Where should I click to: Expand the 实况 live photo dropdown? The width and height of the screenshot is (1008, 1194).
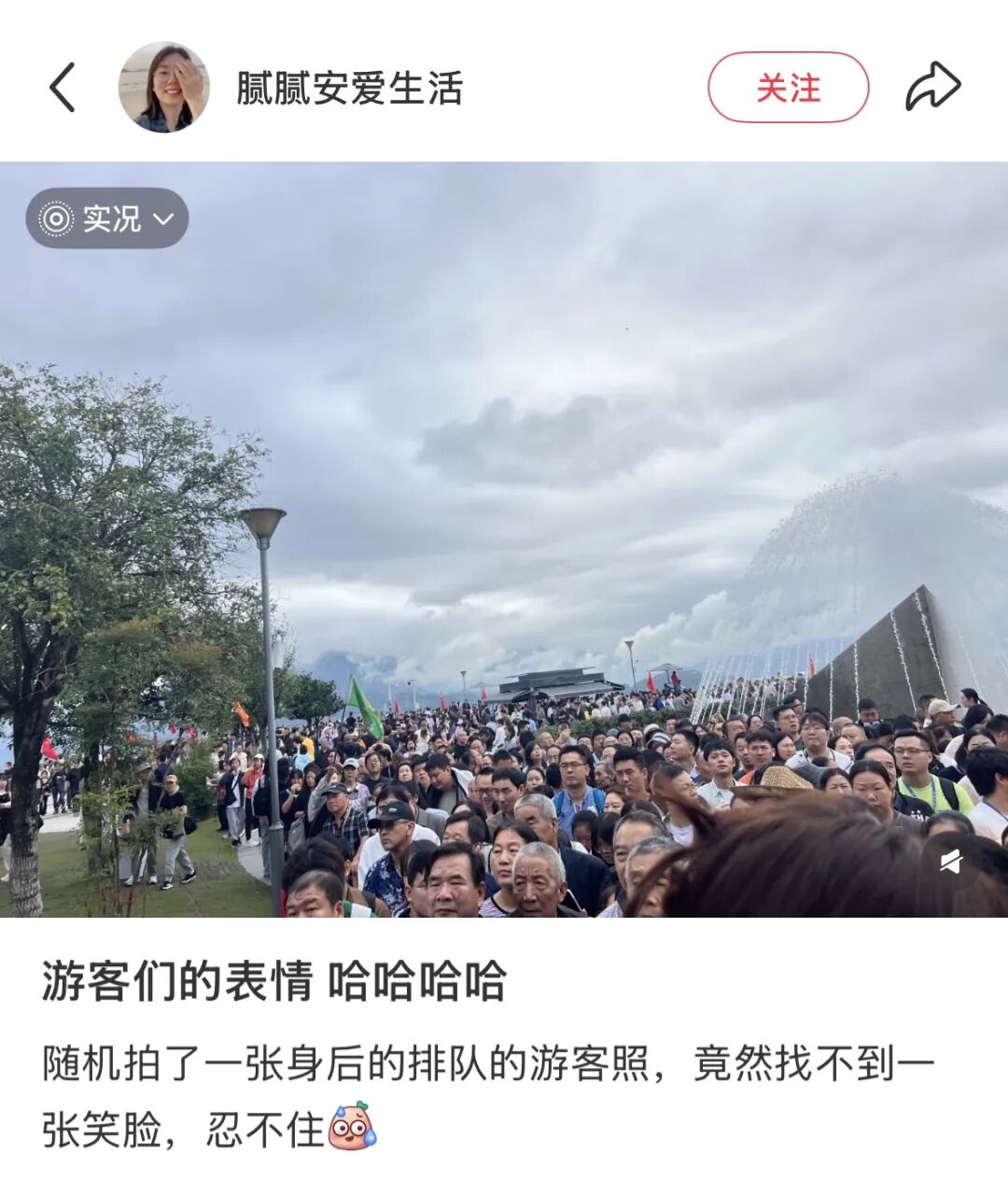pos(107,218)
